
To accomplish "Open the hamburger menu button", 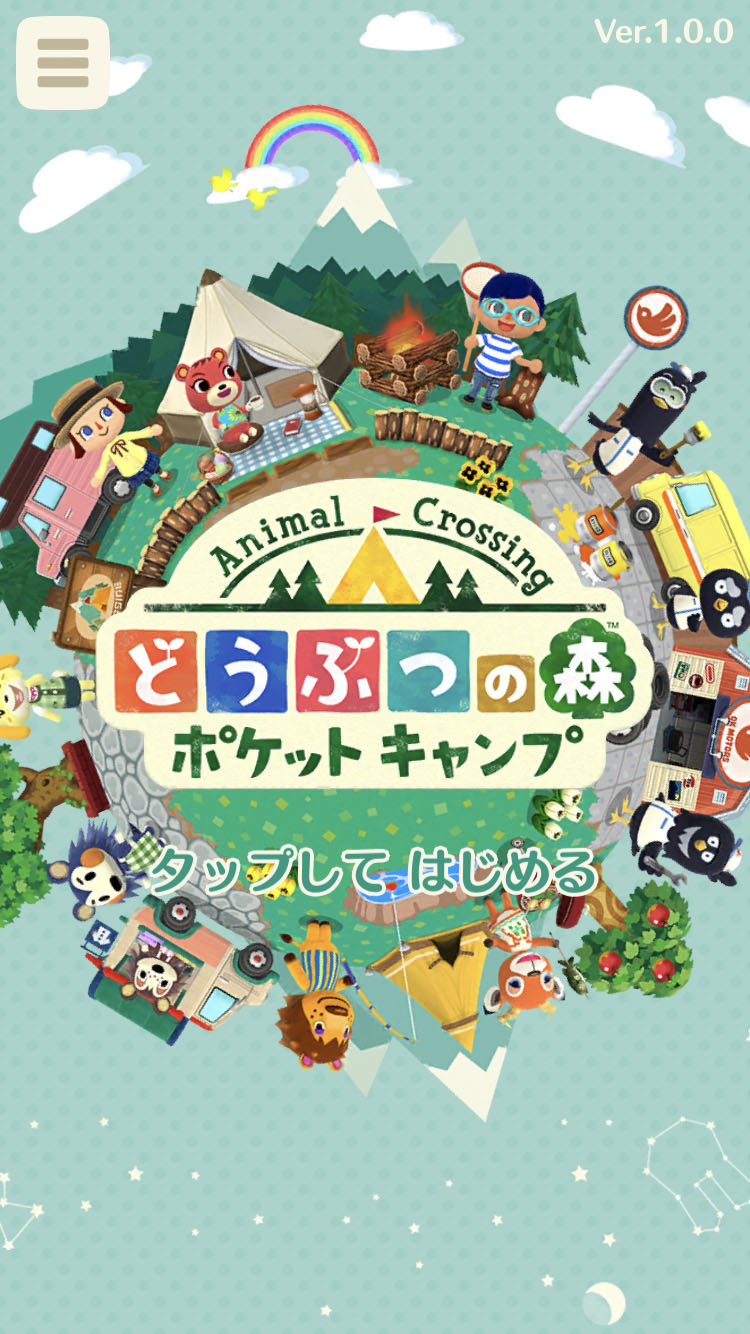I will coord(62,63).
